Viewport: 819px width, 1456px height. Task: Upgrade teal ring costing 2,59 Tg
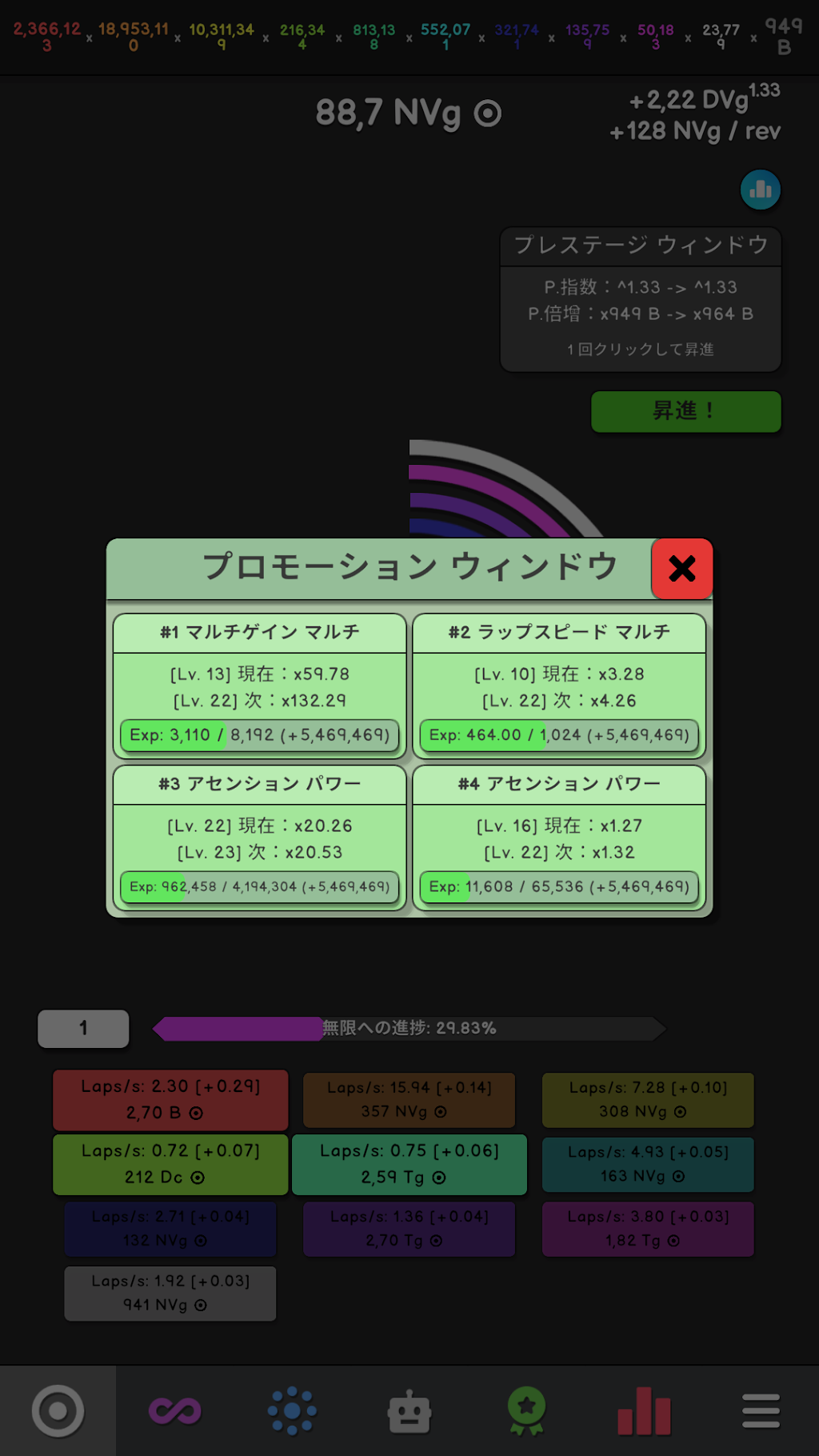409,1165
